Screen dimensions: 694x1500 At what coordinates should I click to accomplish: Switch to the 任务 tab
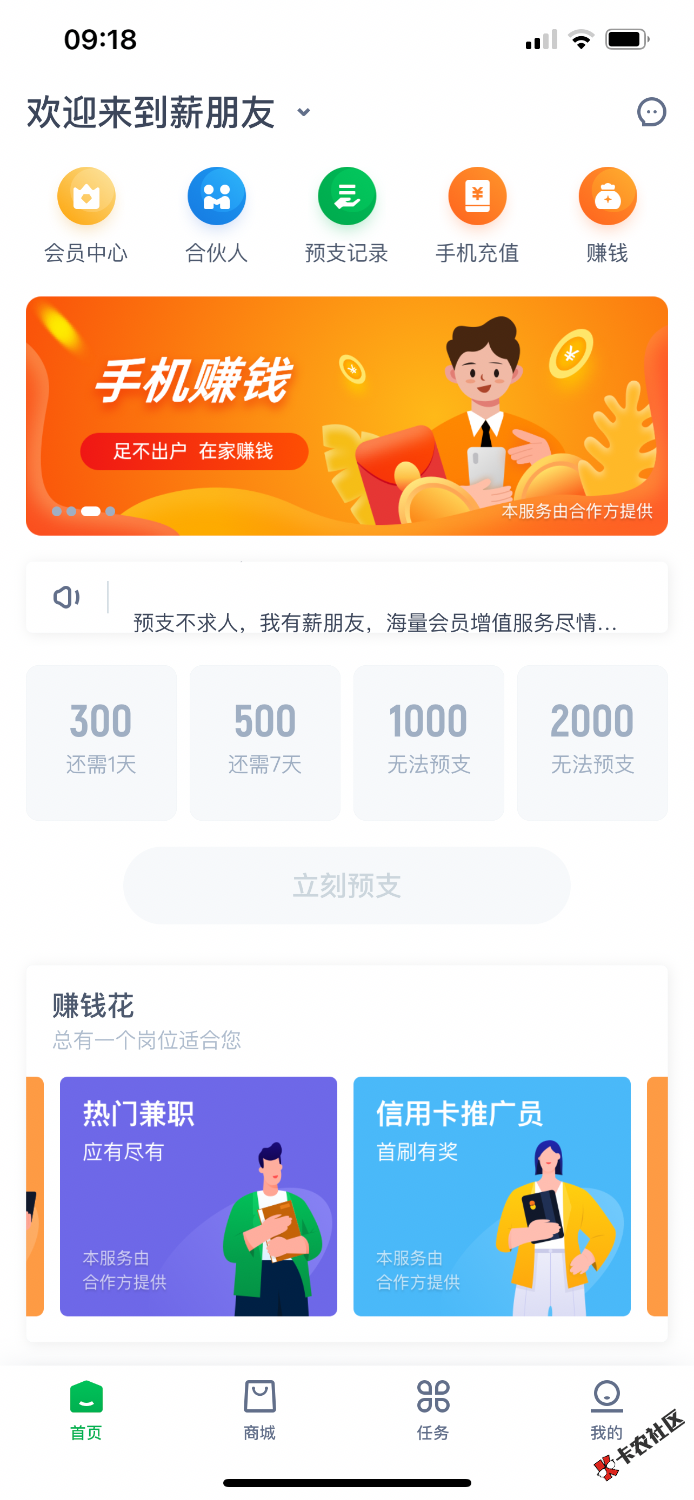click(x=433, y=1410)
